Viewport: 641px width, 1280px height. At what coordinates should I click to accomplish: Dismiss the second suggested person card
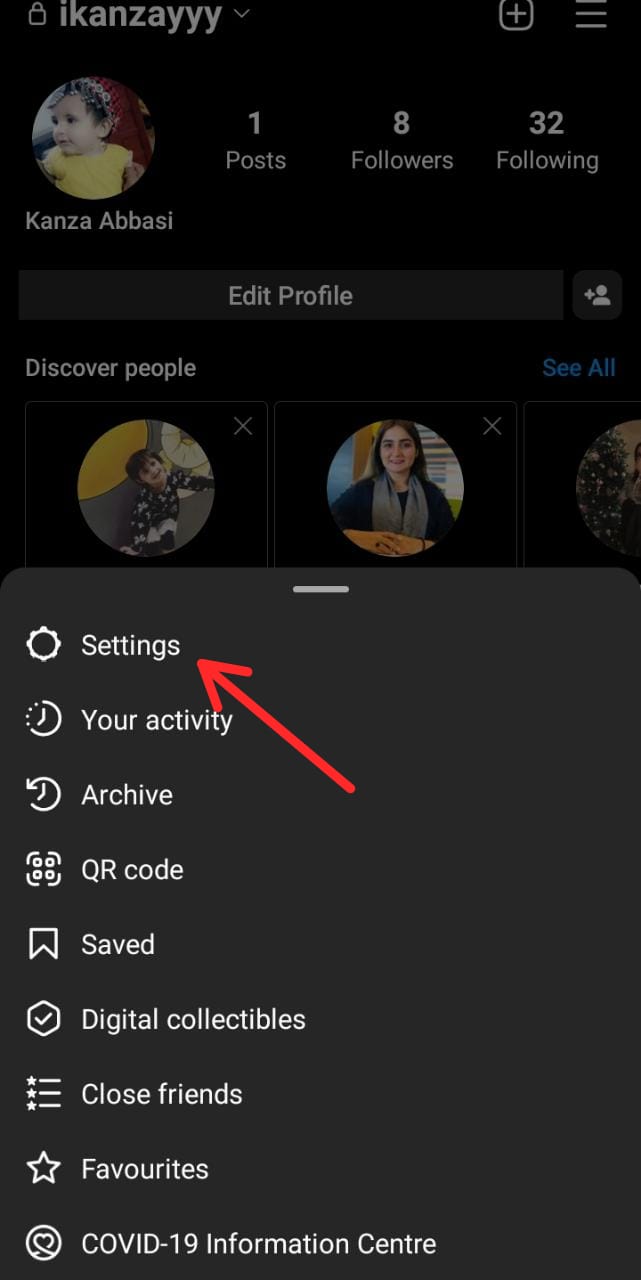coord(492,427)
